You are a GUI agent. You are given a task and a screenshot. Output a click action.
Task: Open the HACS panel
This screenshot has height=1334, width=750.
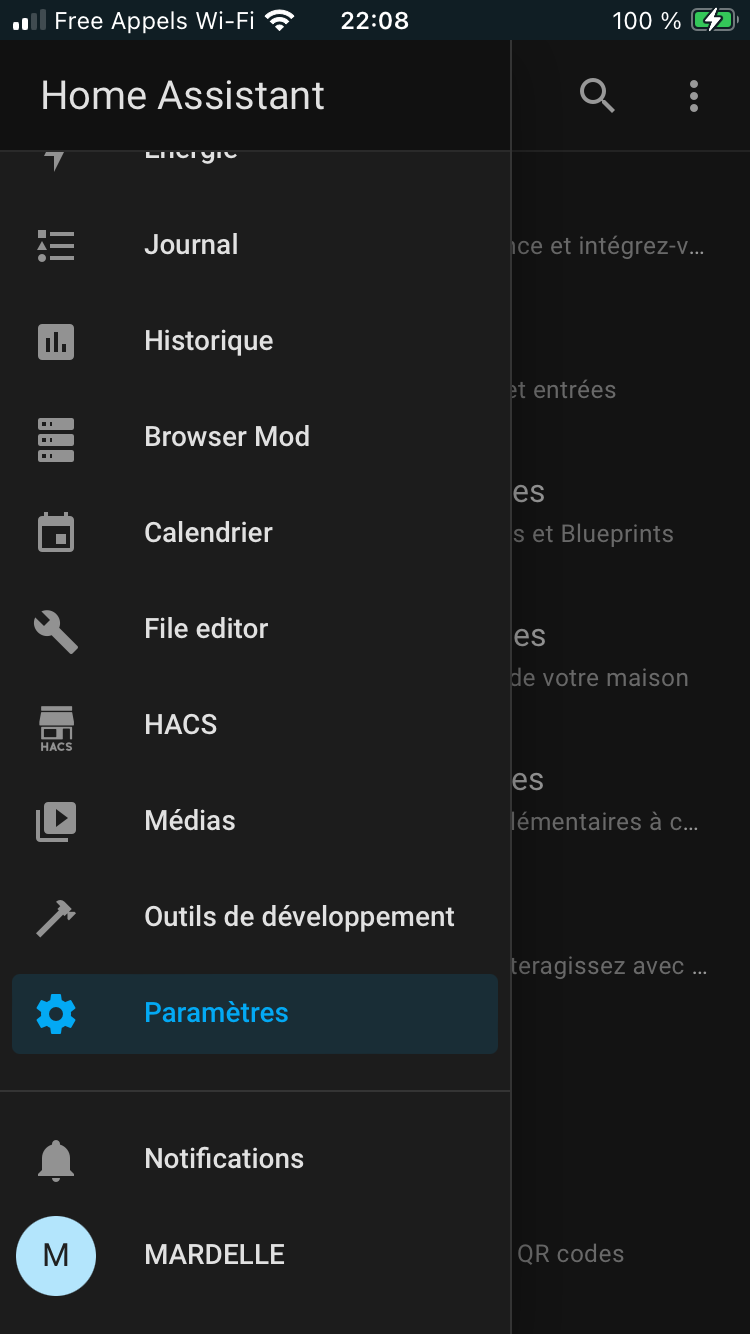pos(181,725)
